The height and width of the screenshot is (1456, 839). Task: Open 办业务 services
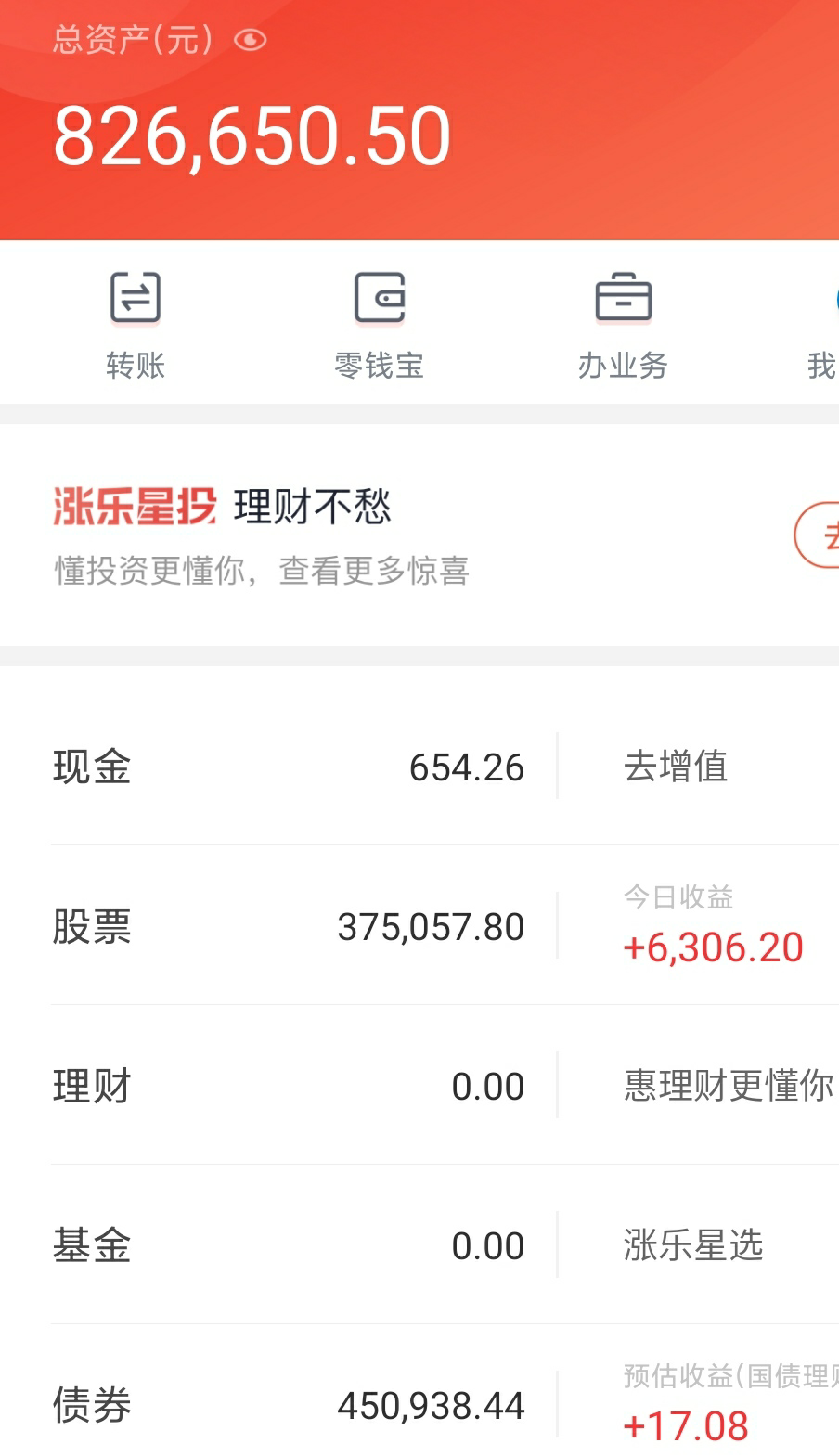622,325
